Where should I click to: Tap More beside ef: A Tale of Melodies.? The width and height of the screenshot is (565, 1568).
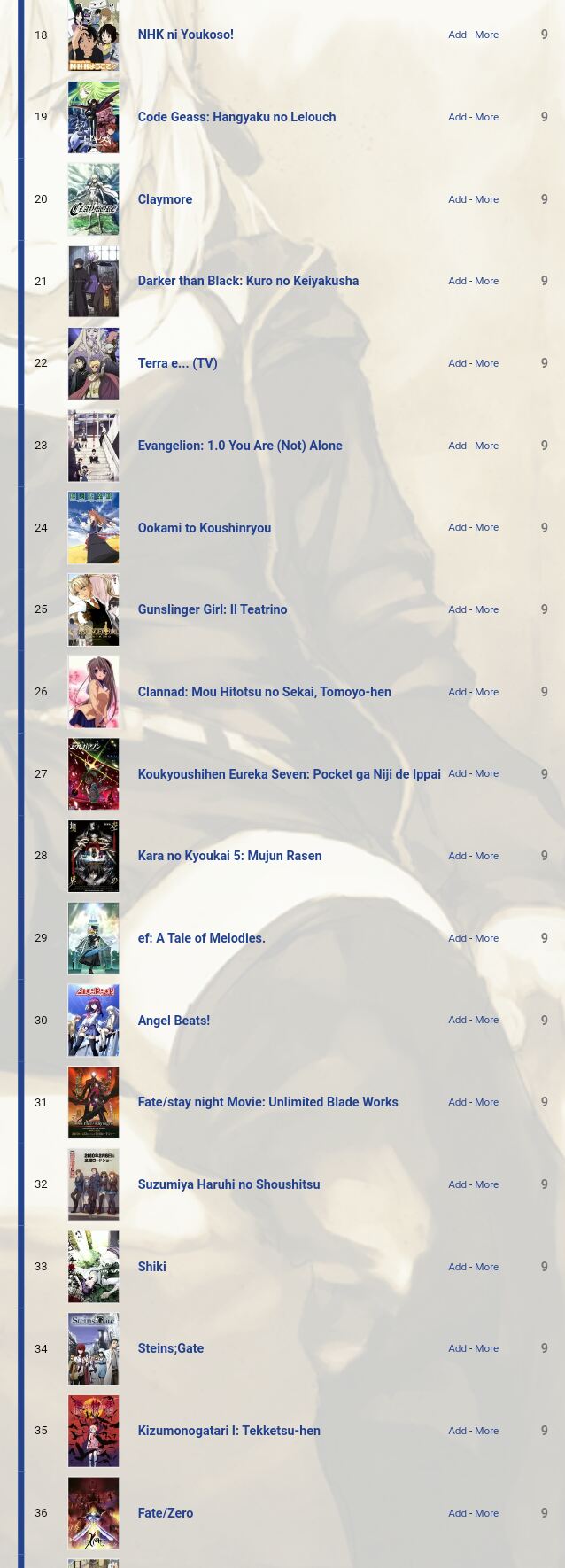[486, 938]
